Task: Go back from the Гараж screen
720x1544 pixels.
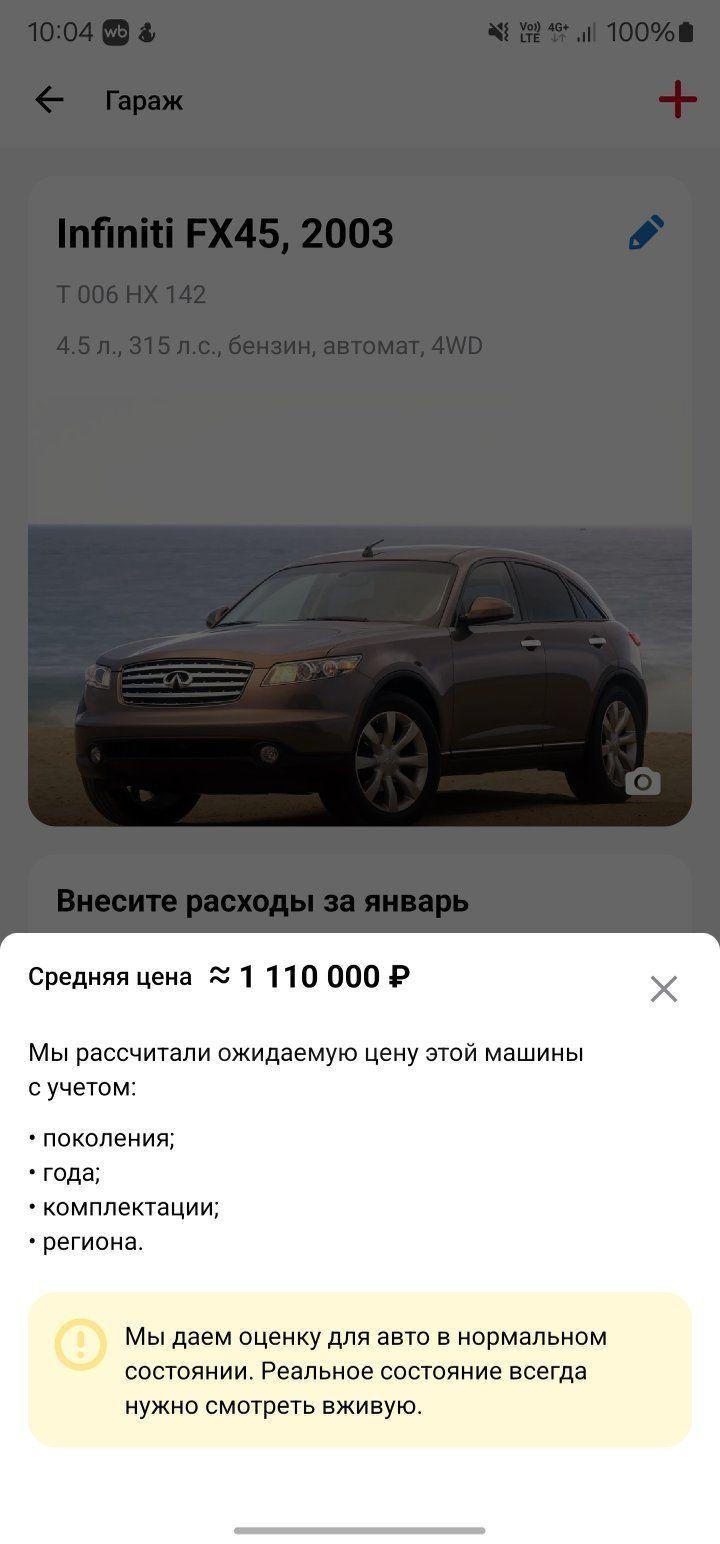Action: pyautogui.click(x=49, y=100)
